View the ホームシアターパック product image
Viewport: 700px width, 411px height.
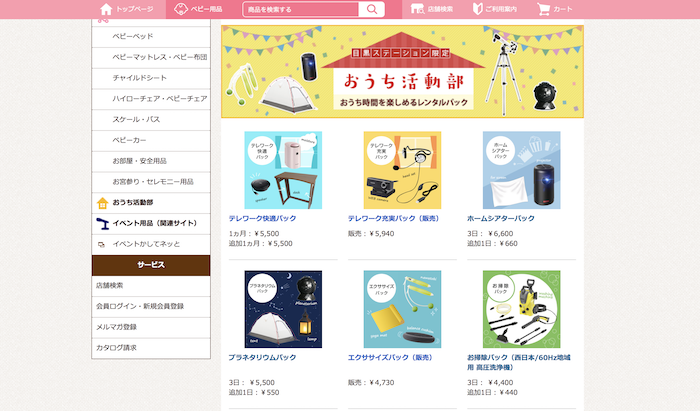point(521,170)
